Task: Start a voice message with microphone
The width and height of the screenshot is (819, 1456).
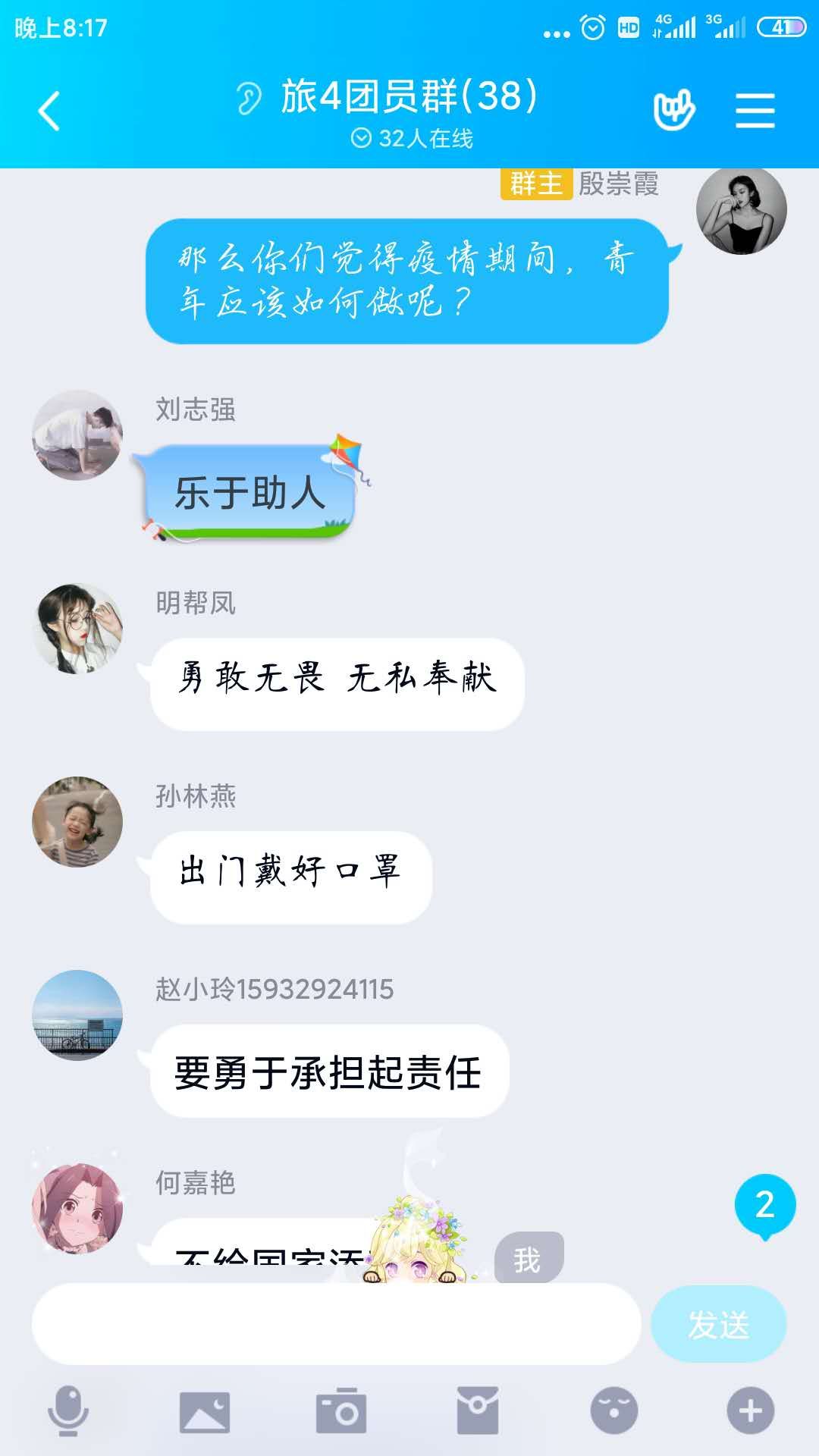Action: [x=68, y=1410]
